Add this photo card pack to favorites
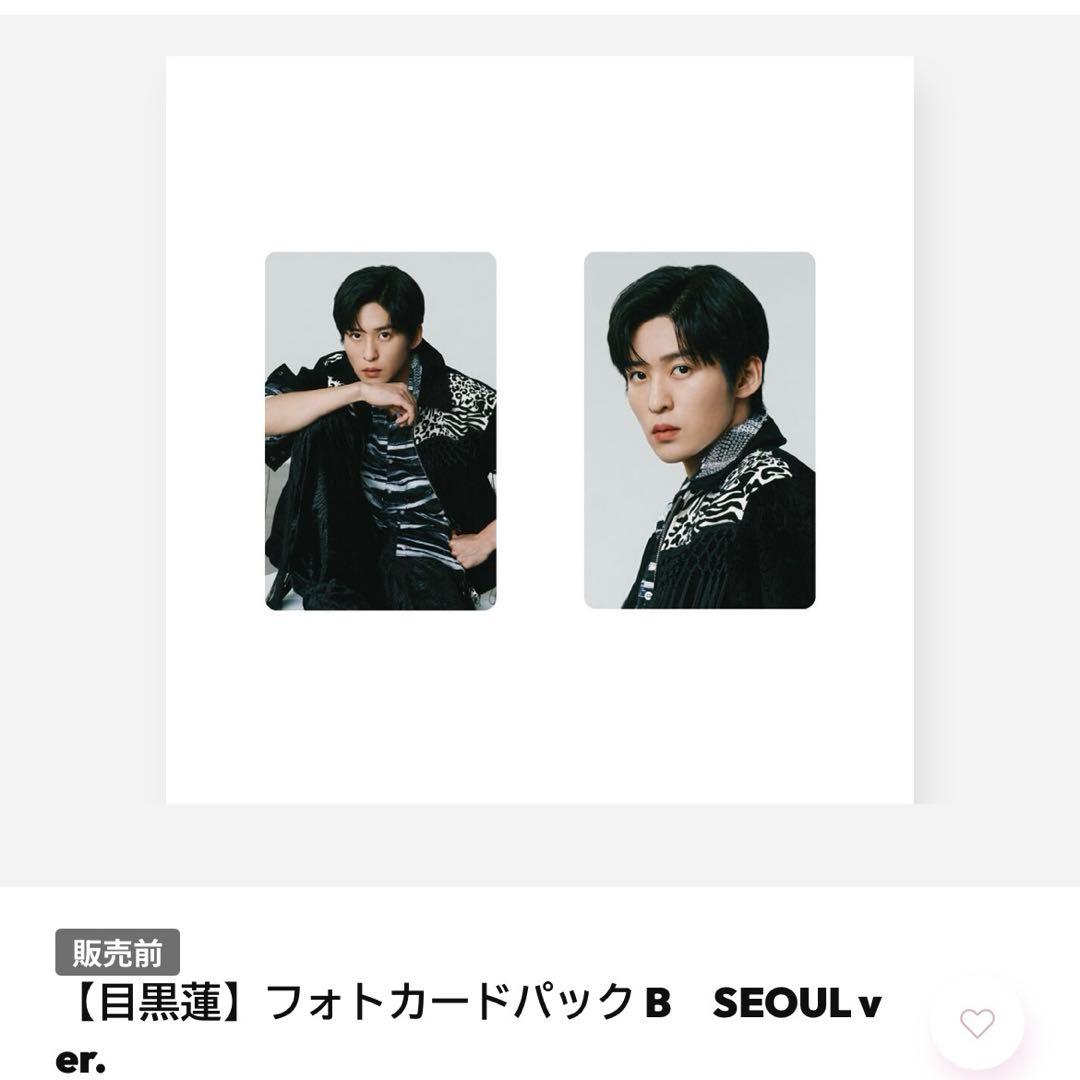Image resolution: width=1080 pixels, height=1080 pixels. click(977, 1023)
